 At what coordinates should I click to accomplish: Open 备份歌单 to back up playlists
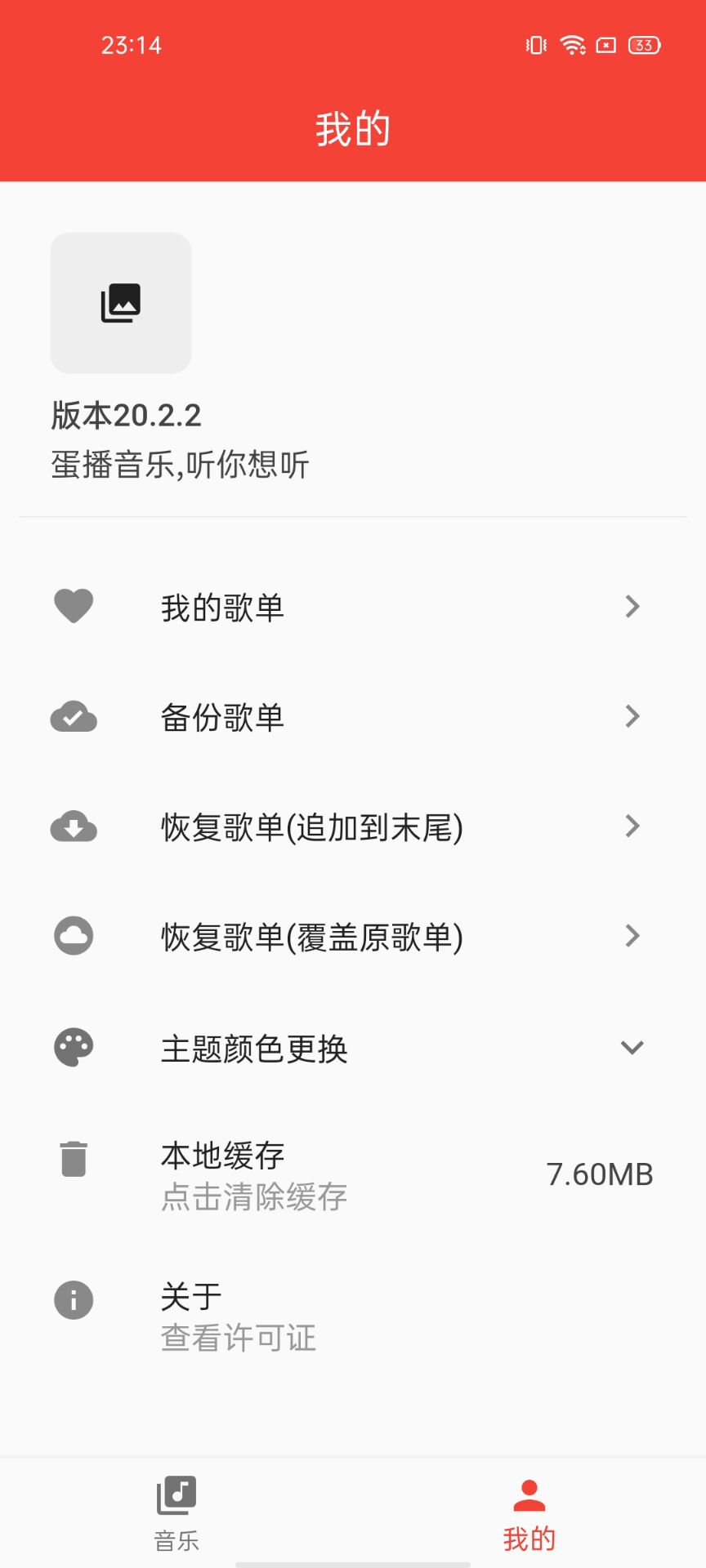click(353, 717)
